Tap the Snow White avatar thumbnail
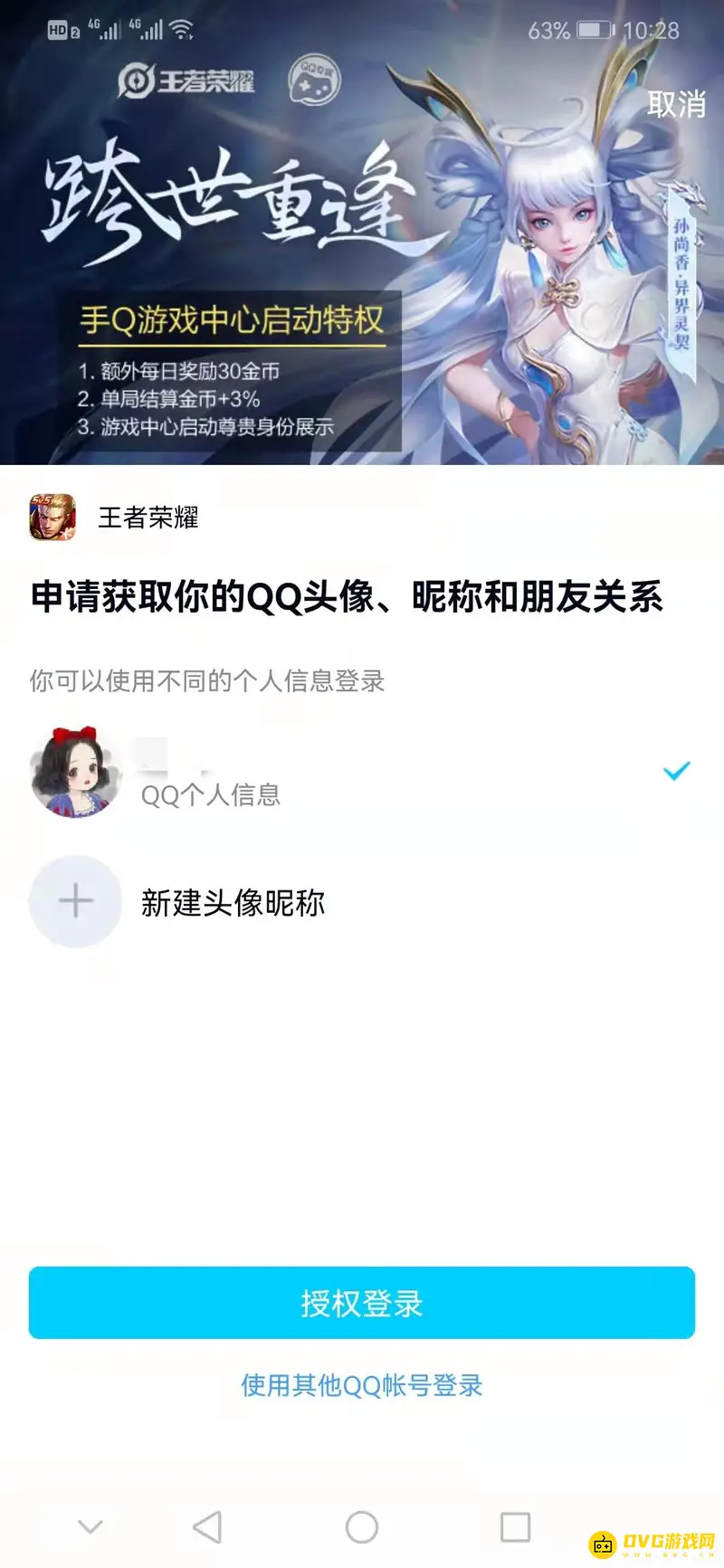724x1568 pixels. click(x=75, y=774)
